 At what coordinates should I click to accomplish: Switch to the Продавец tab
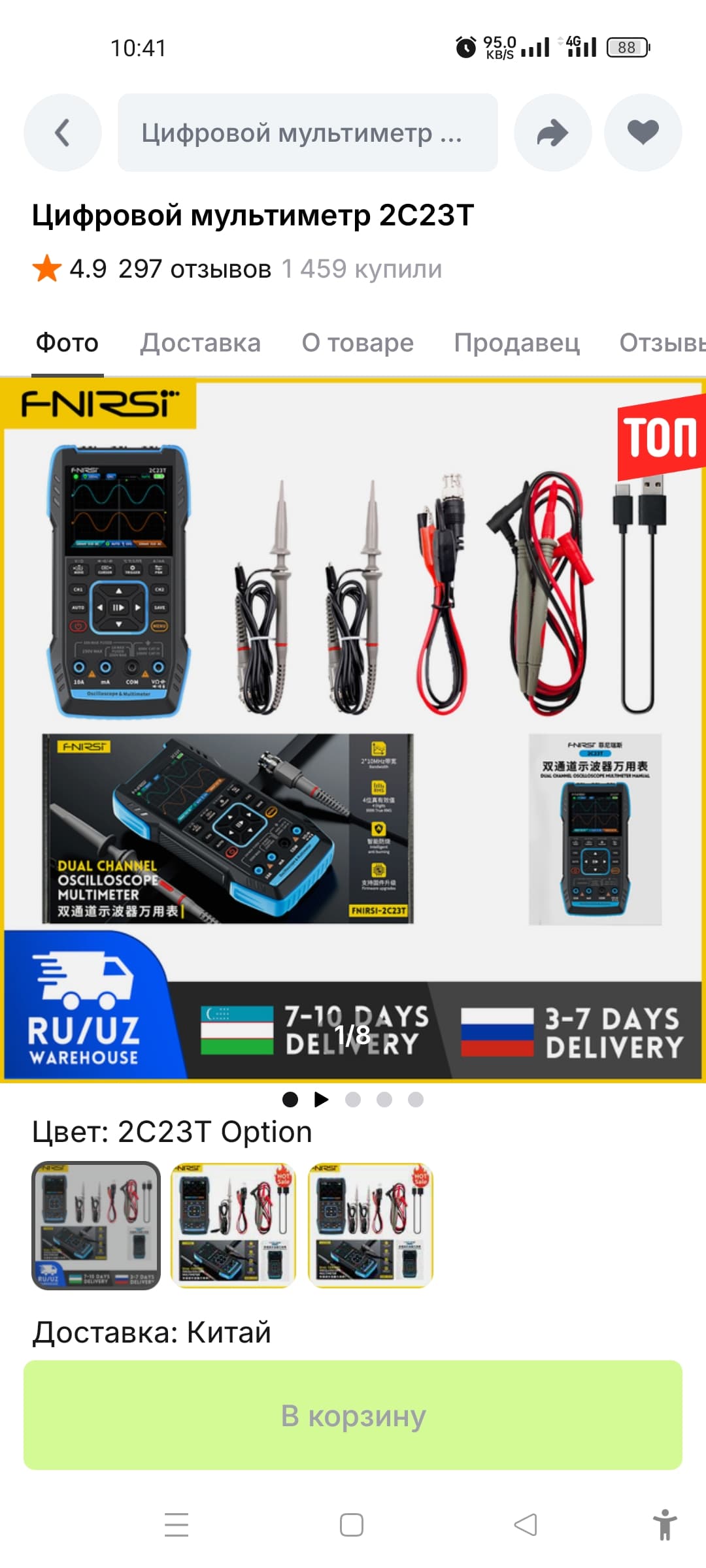(517, 342)
